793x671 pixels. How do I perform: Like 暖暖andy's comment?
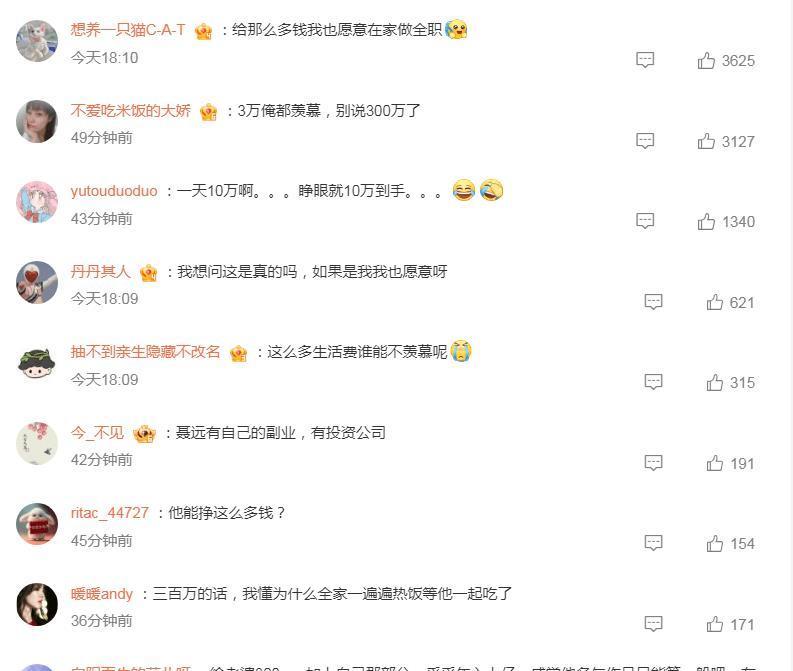715,624
